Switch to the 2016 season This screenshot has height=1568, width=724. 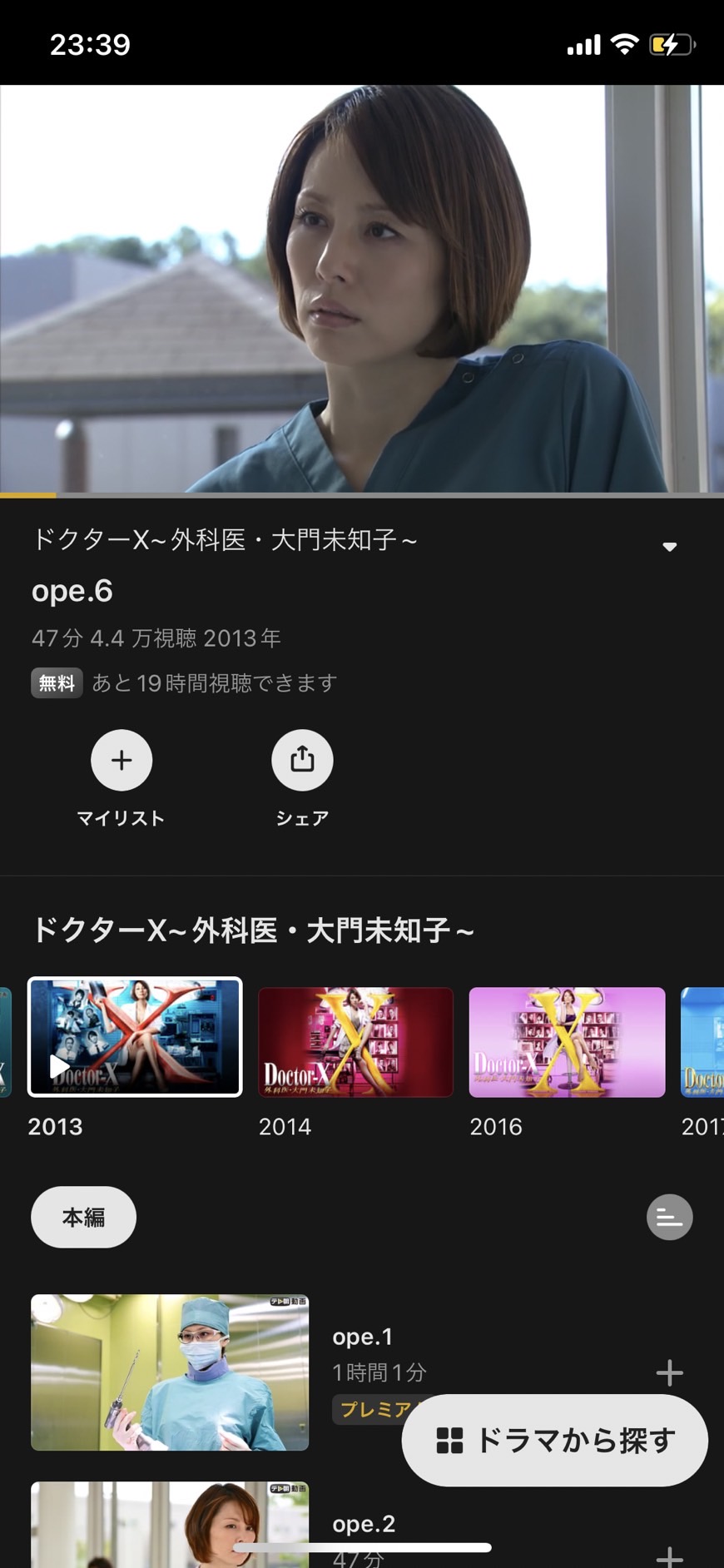567,1042
